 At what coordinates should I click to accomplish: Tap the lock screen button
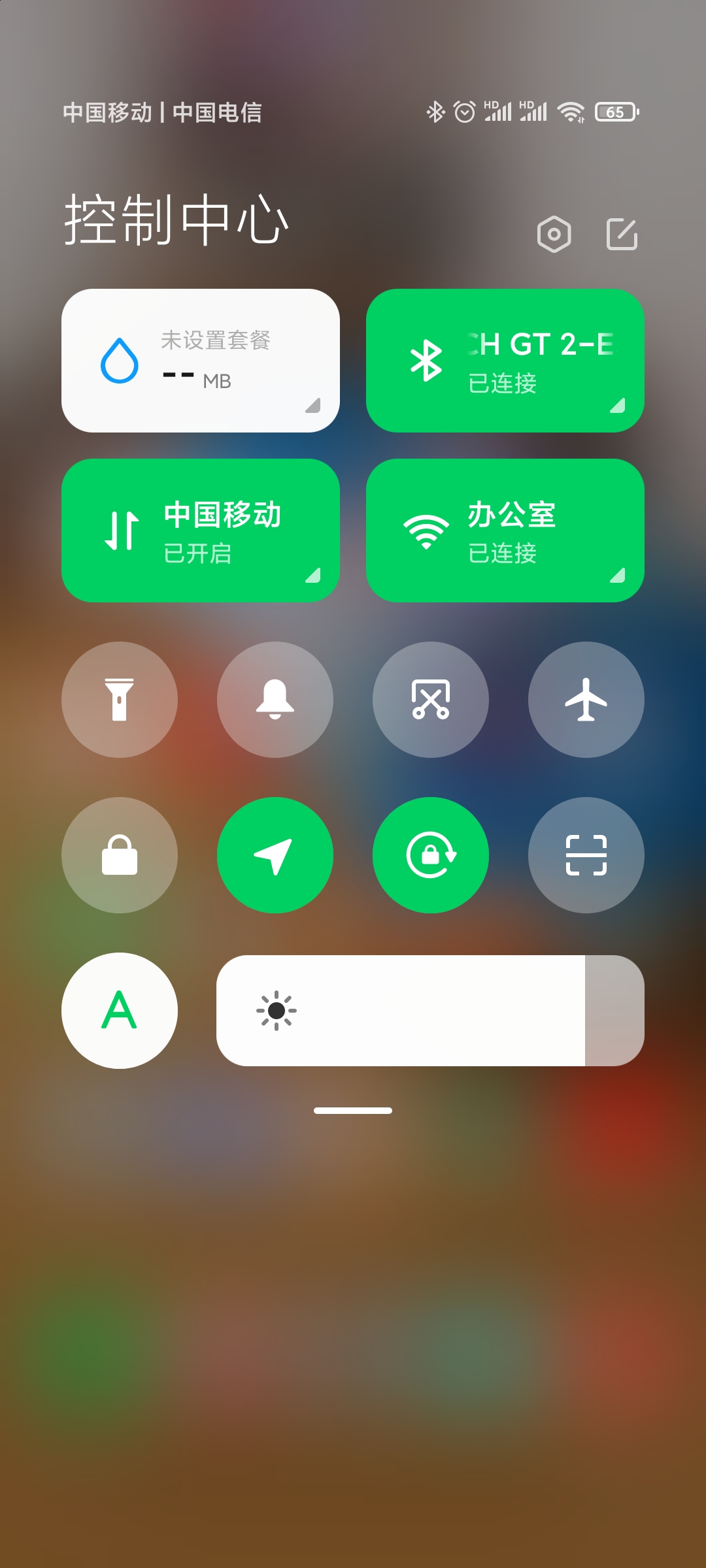[120, 855]
